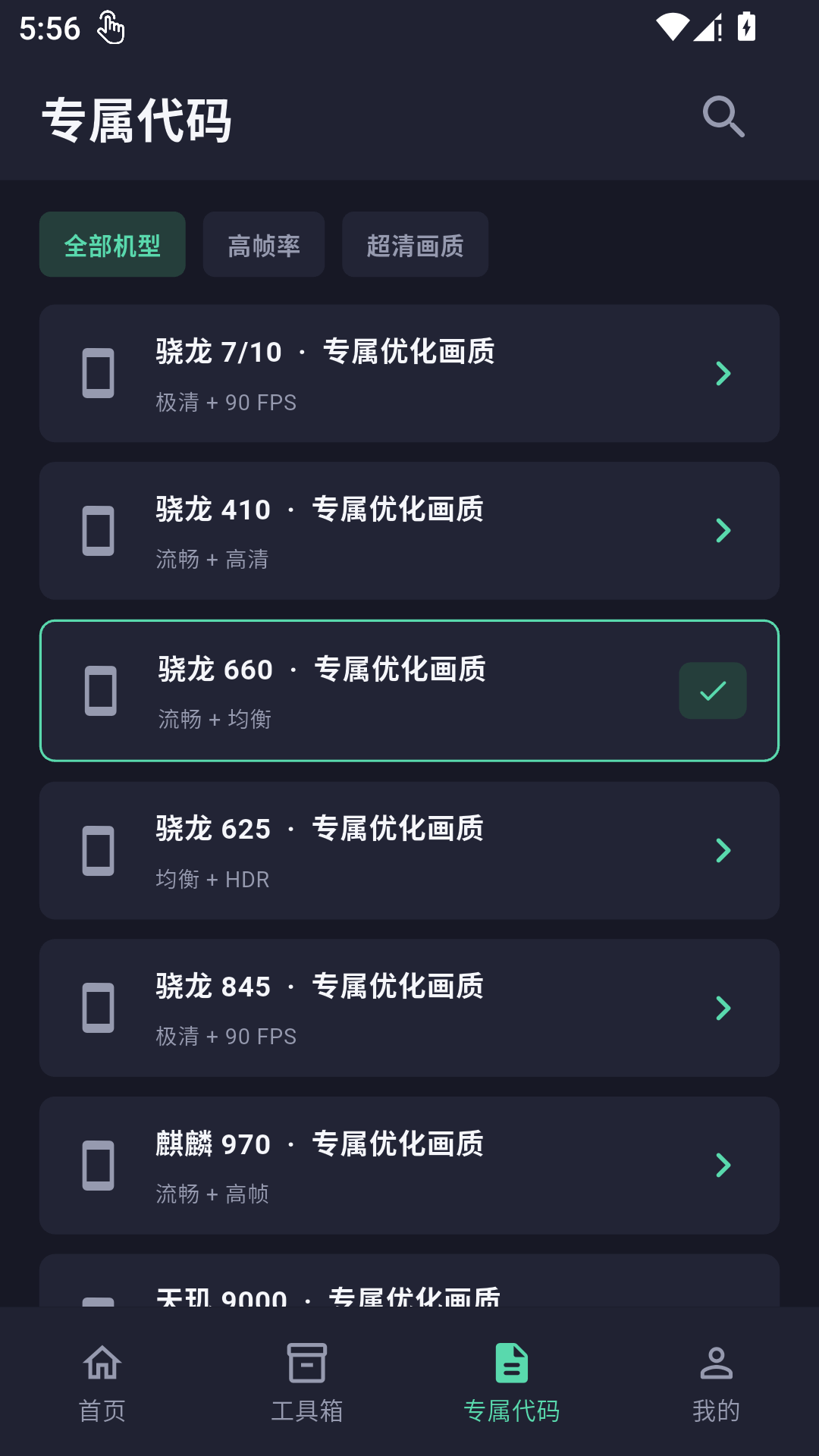819x1456 pixels.
Task: Switch to the 我的 tab
Action: 717,1382
